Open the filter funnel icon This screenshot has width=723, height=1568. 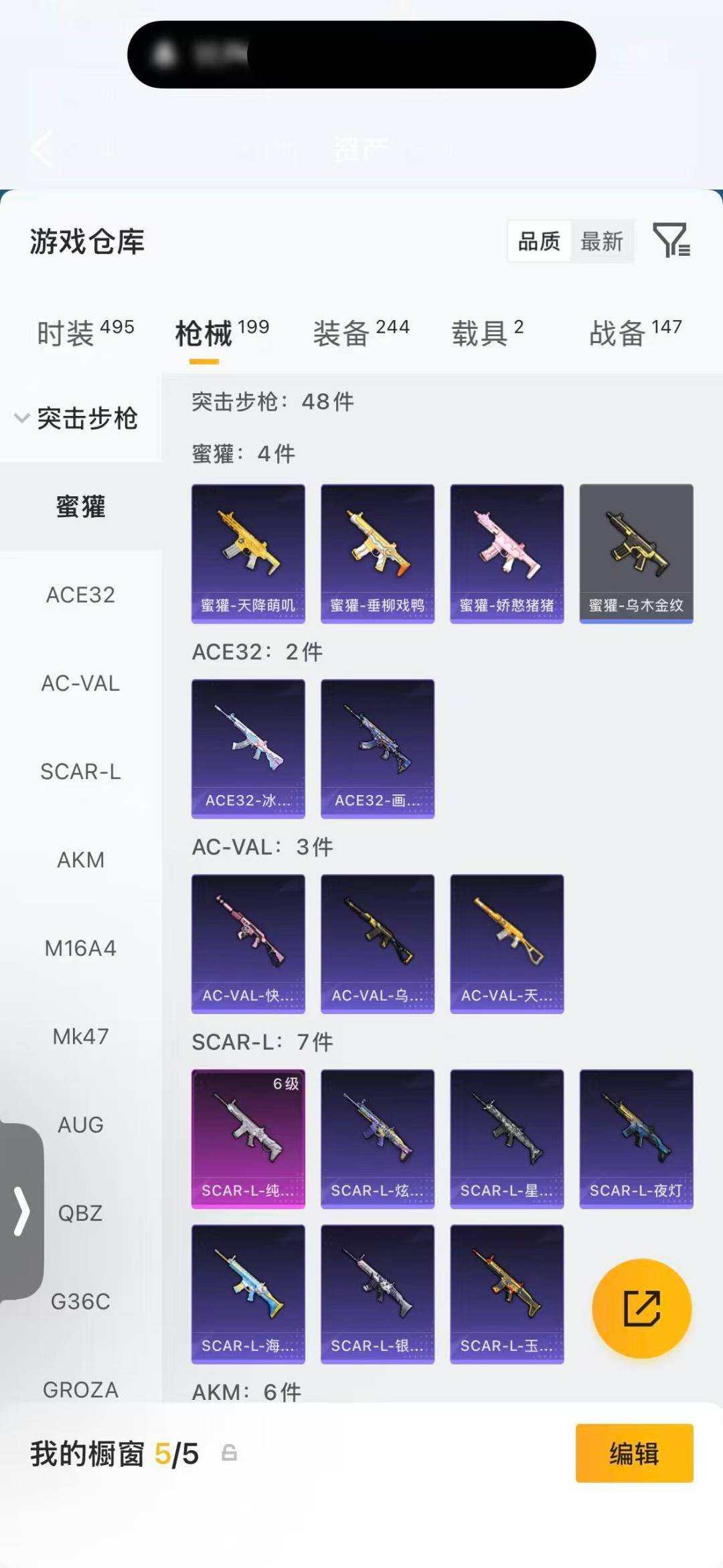671,240
